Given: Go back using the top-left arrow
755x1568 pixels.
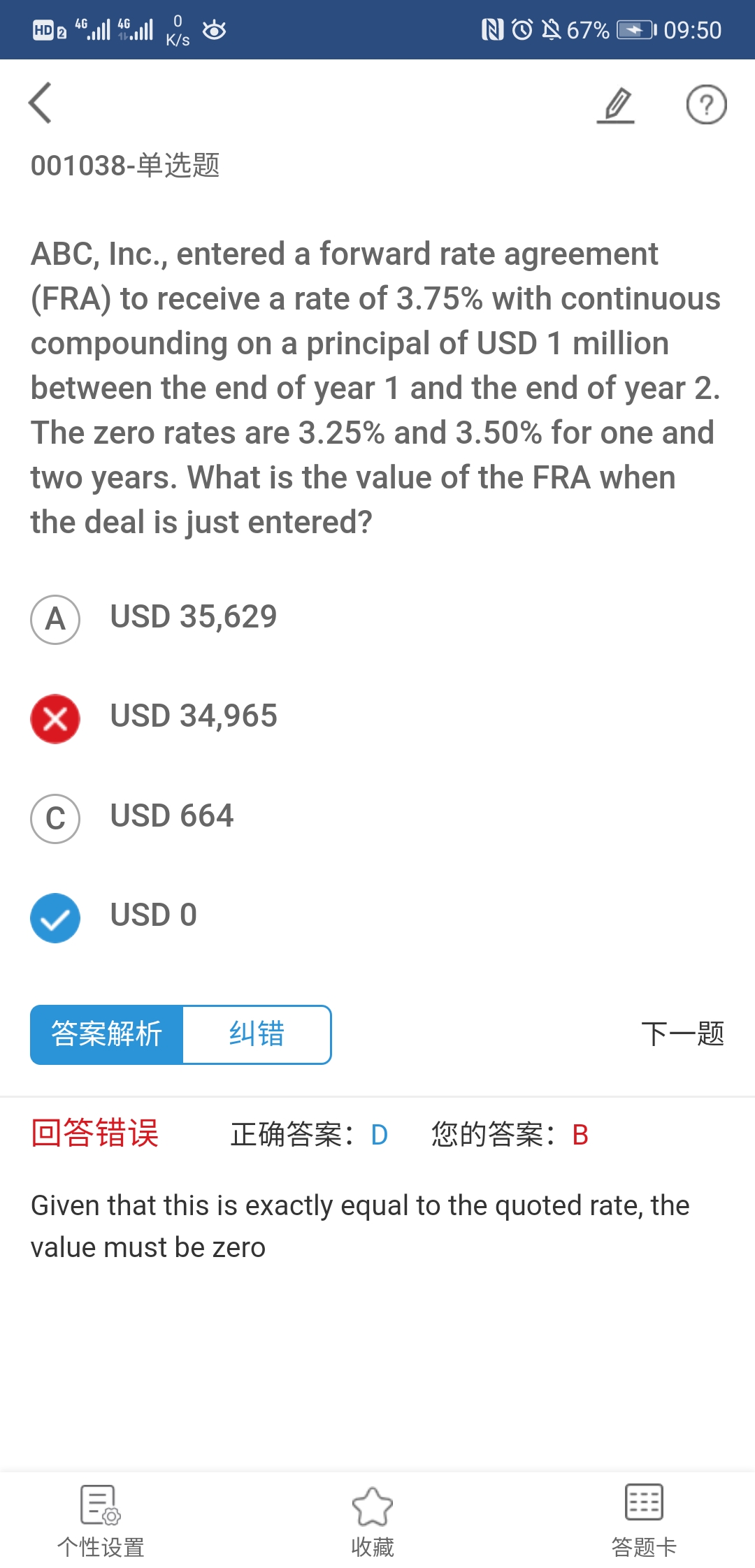Looking at the screenshot, I should 41,103.
